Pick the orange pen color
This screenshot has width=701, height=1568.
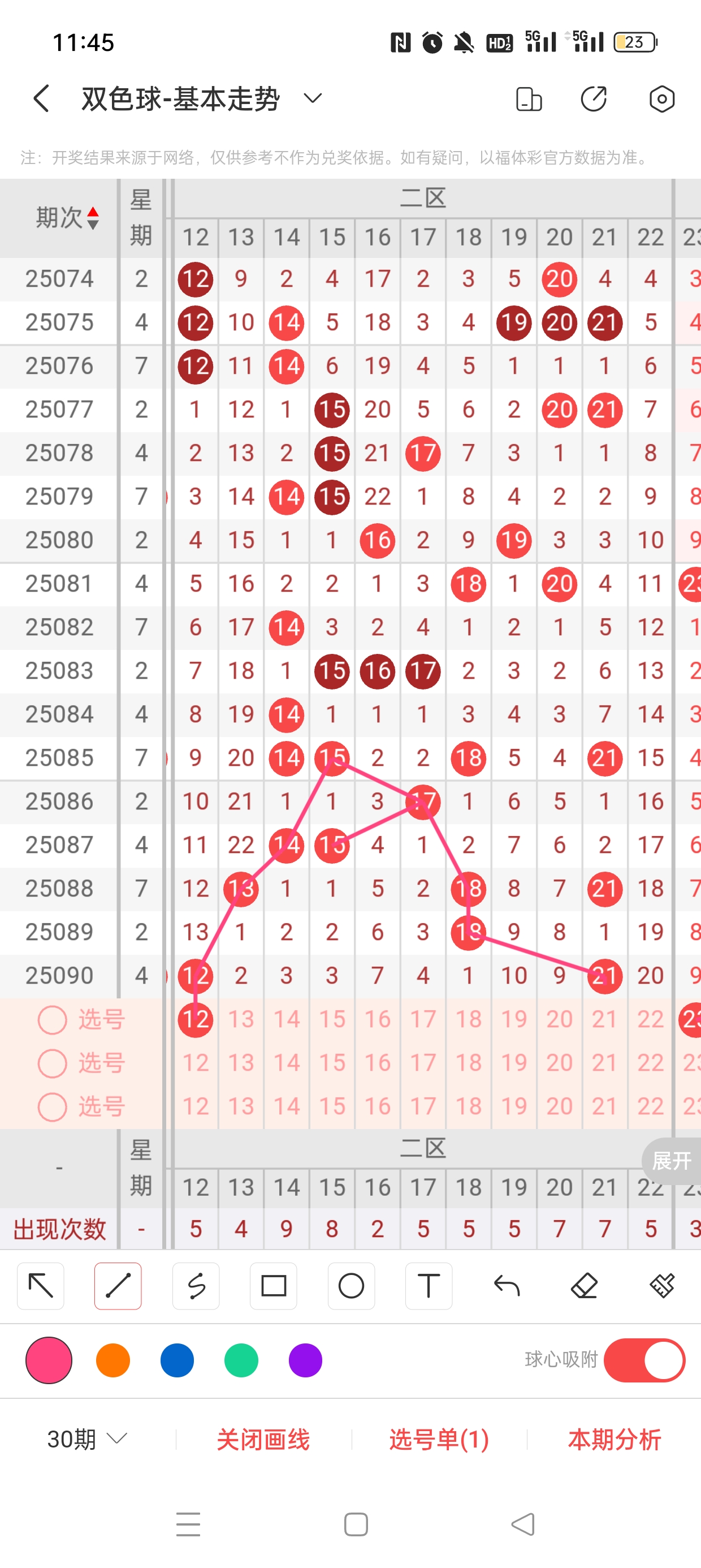coord(113,1360)
